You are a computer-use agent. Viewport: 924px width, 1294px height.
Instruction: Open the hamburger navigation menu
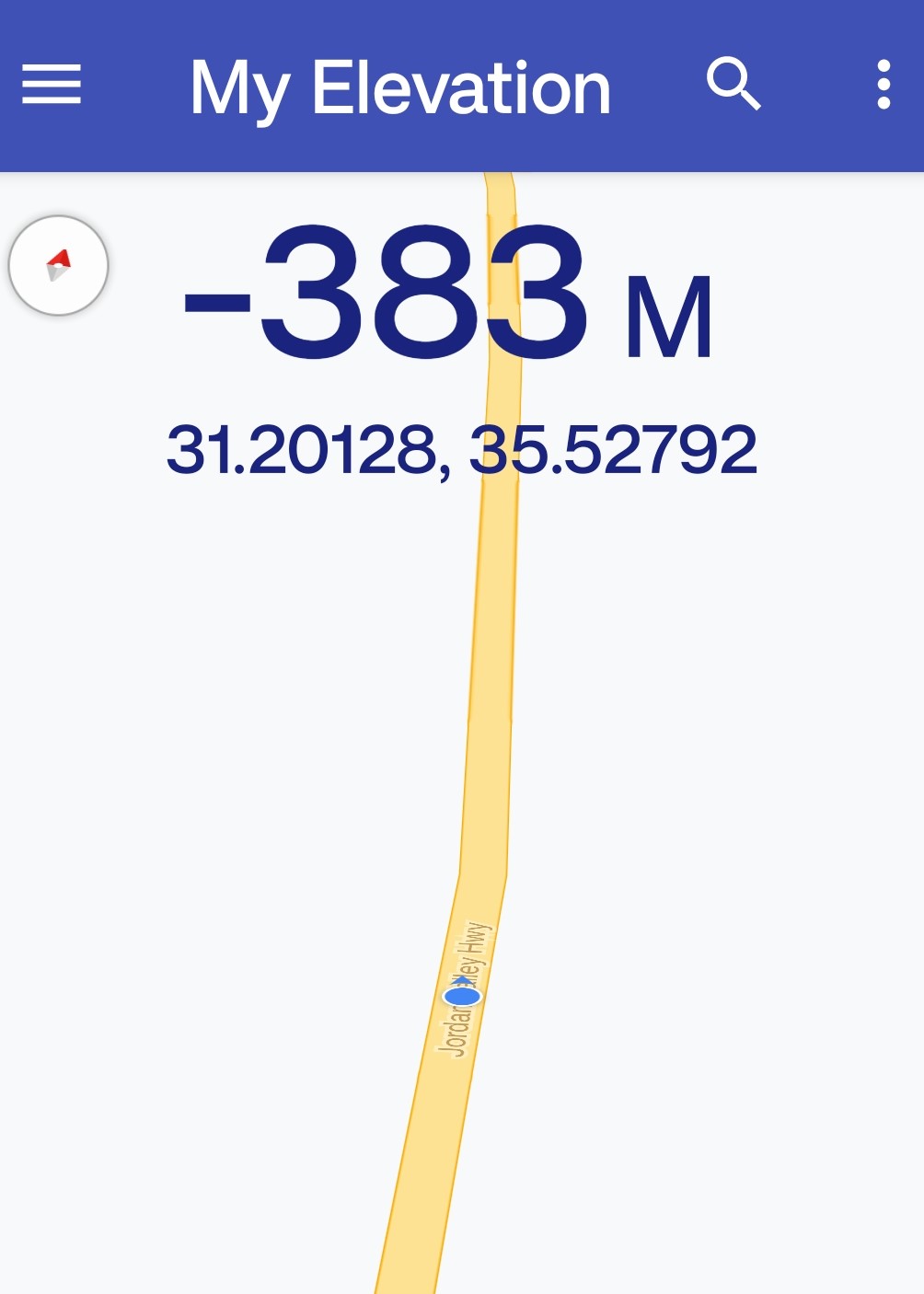coord(52,85)
